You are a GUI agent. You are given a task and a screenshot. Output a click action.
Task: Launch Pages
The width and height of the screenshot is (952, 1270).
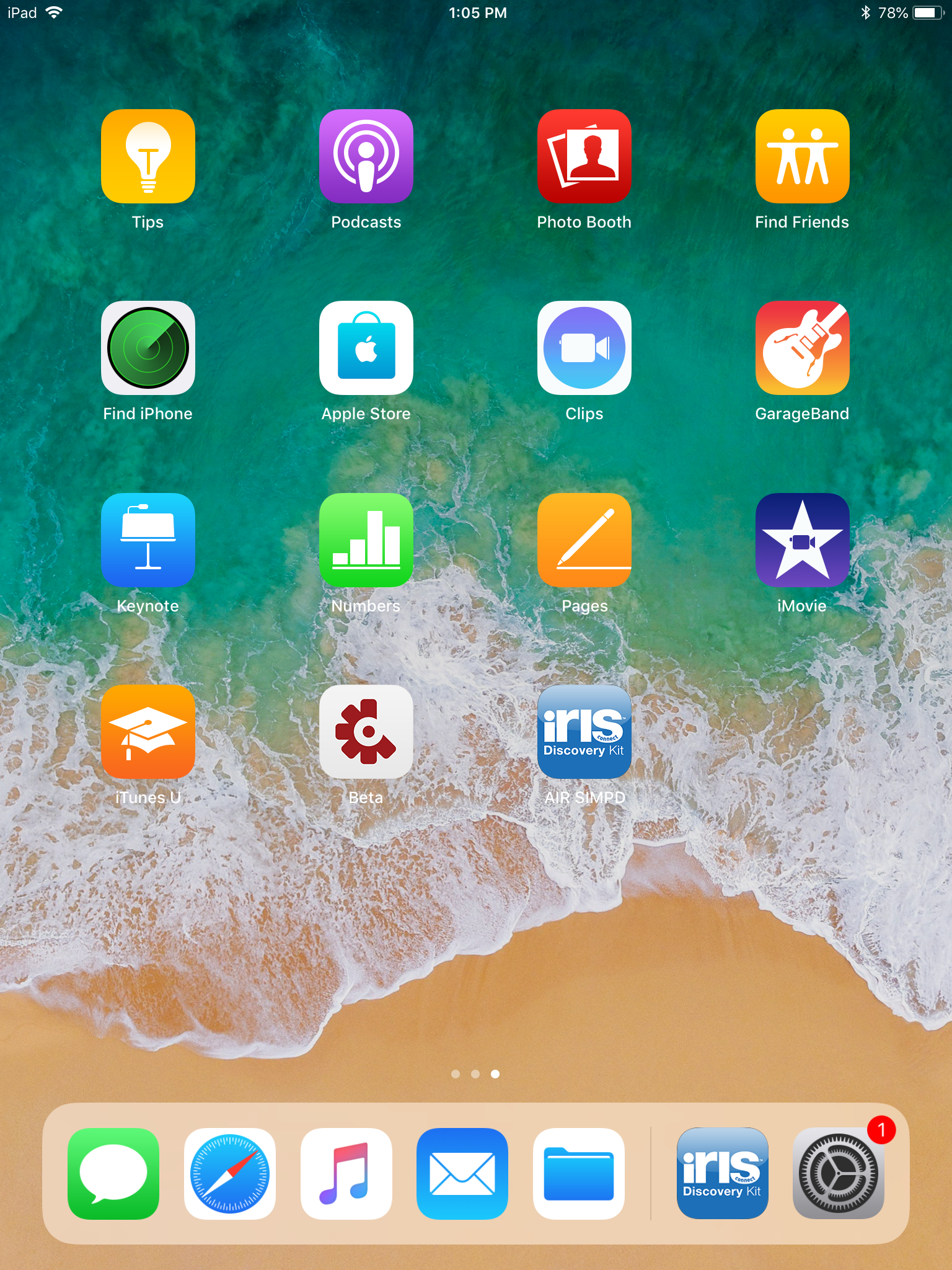584,540
